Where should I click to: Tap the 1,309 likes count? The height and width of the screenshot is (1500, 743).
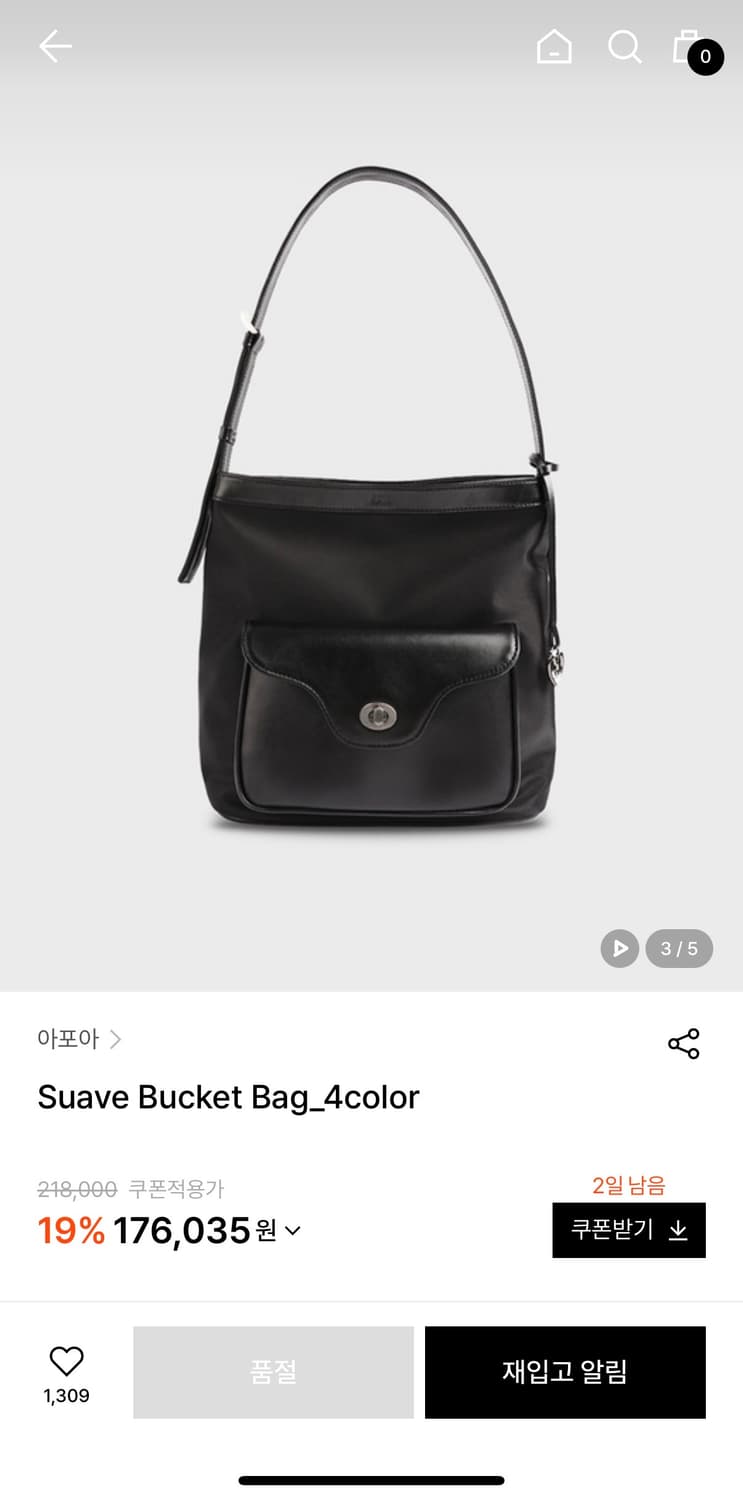pos(66,1395)
